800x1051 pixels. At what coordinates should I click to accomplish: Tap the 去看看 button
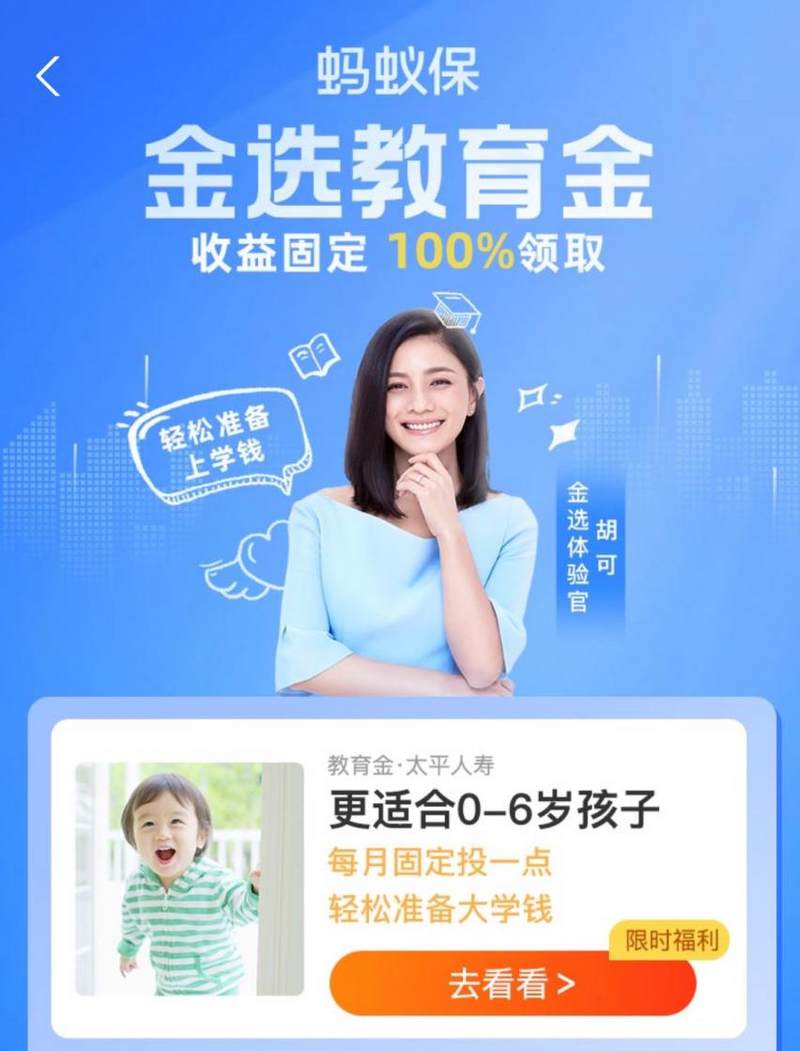click(512, 984)
